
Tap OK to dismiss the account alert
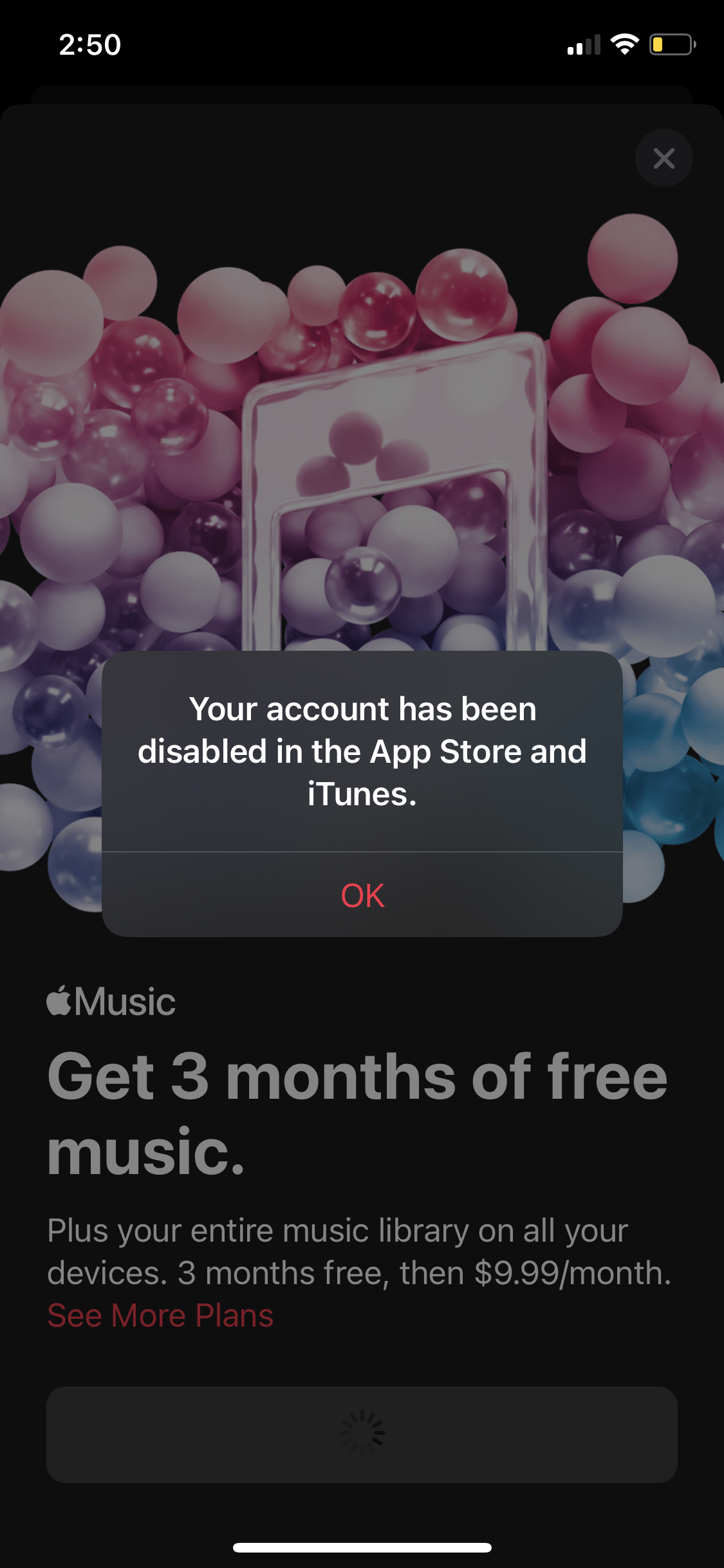tap(362, 895)
